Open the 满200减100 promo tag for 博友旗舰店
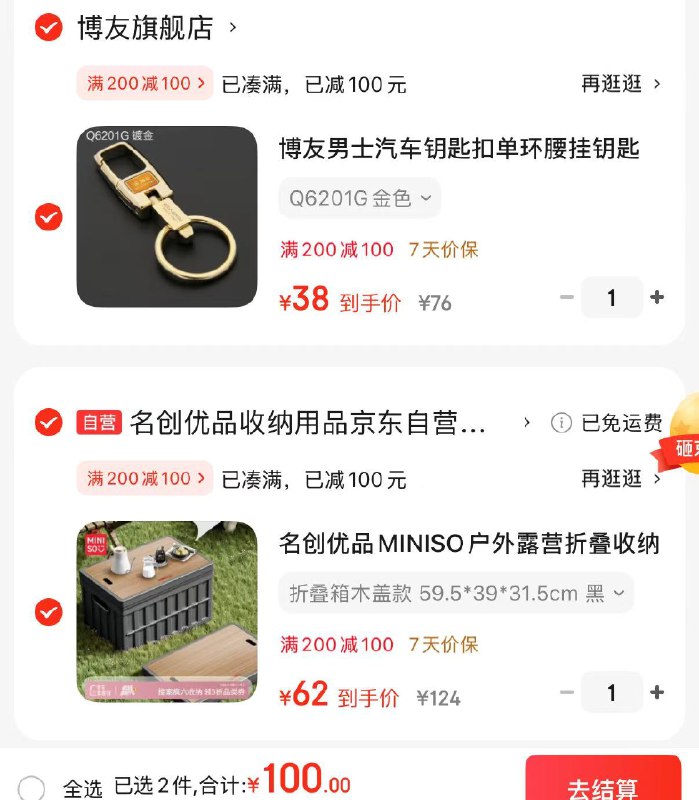699x800 pixels. click(146, 84)
